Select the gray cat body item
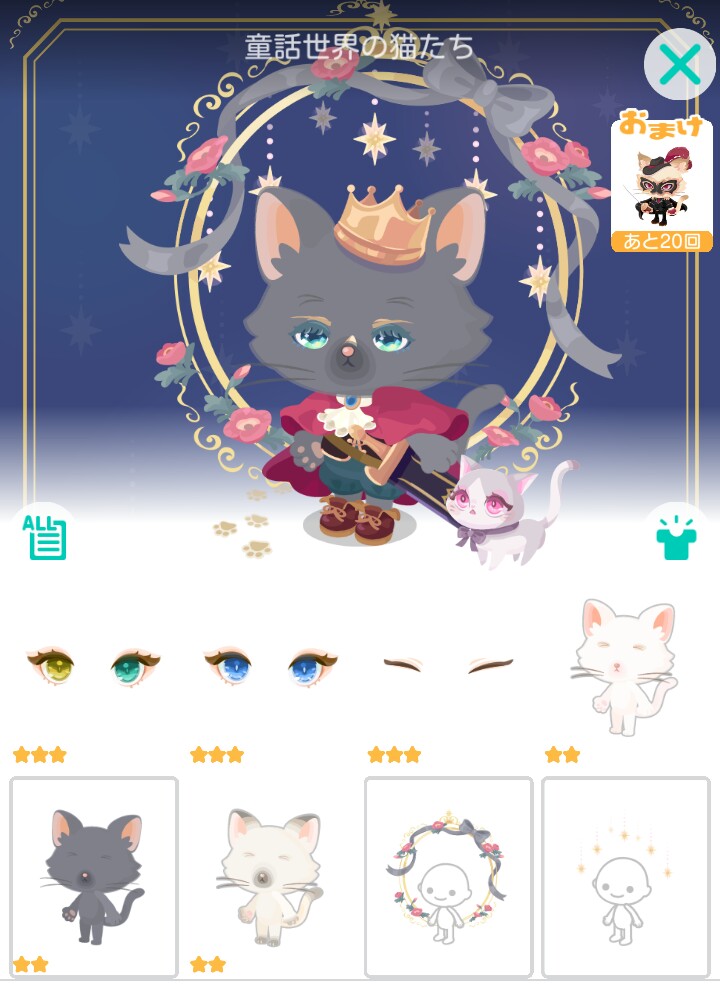 pos(94,876)
